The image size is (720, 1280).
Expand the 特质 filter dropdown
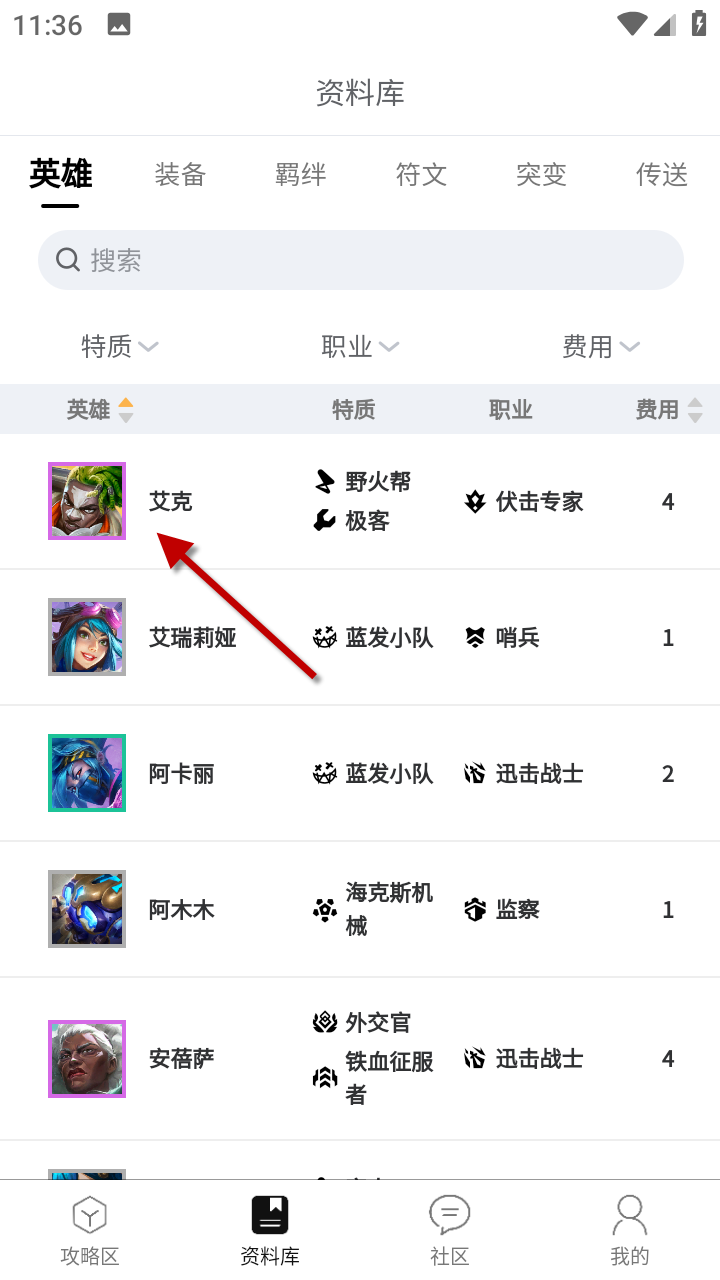[x=119, y=346]
